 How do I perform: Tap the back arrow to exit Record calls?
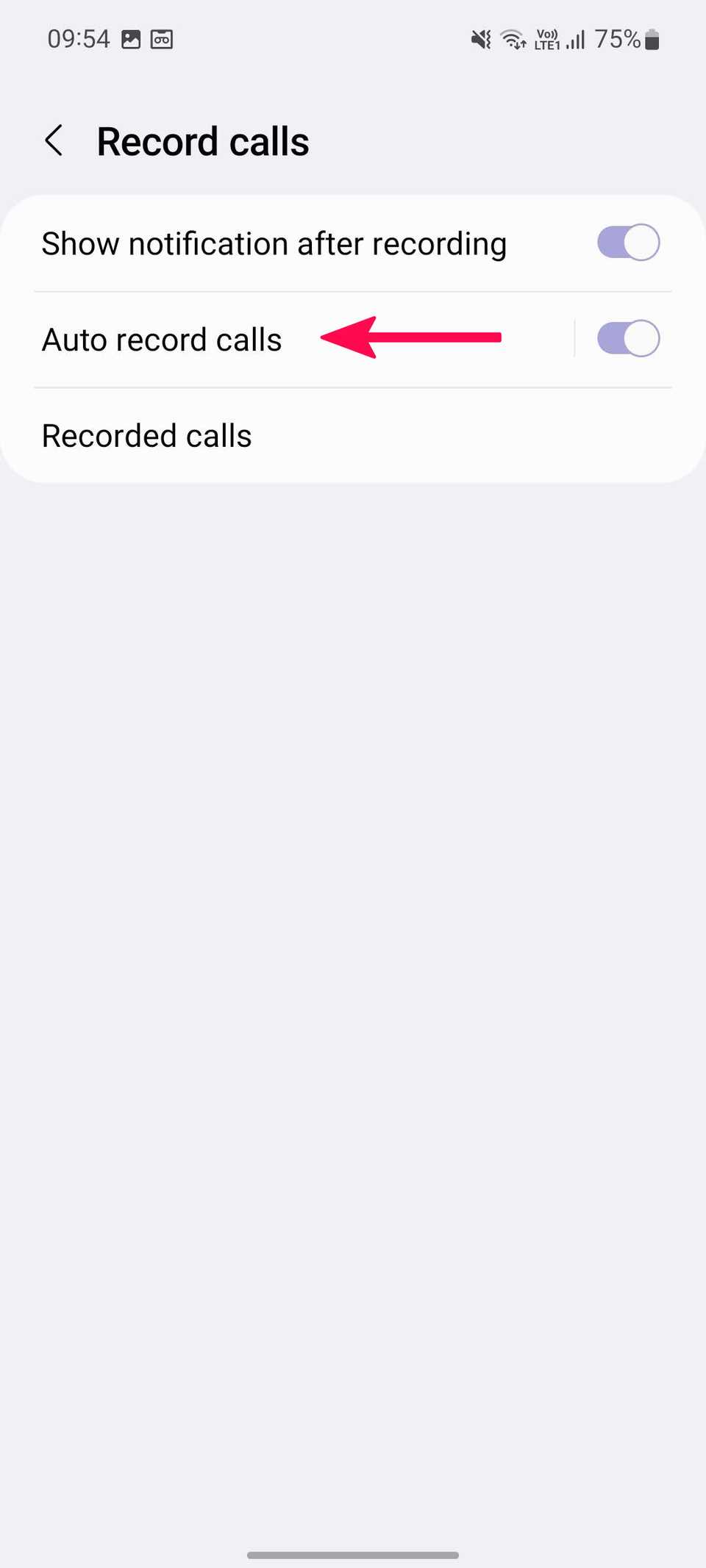coord(54,140)
